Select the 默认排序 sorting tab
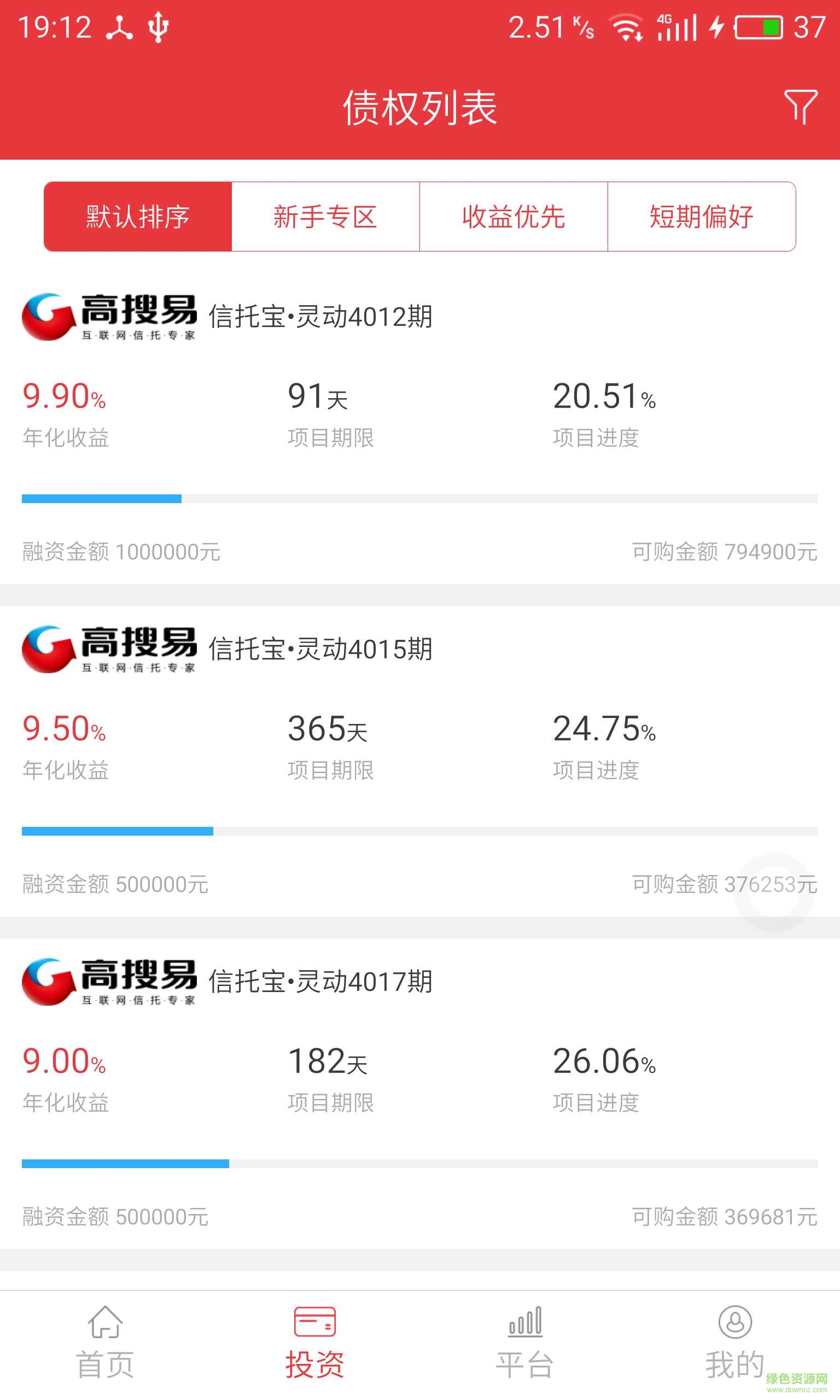Image resolution: width=840 pixels, height=1400 pixels. pyautogui.click(x=138, y=217)
